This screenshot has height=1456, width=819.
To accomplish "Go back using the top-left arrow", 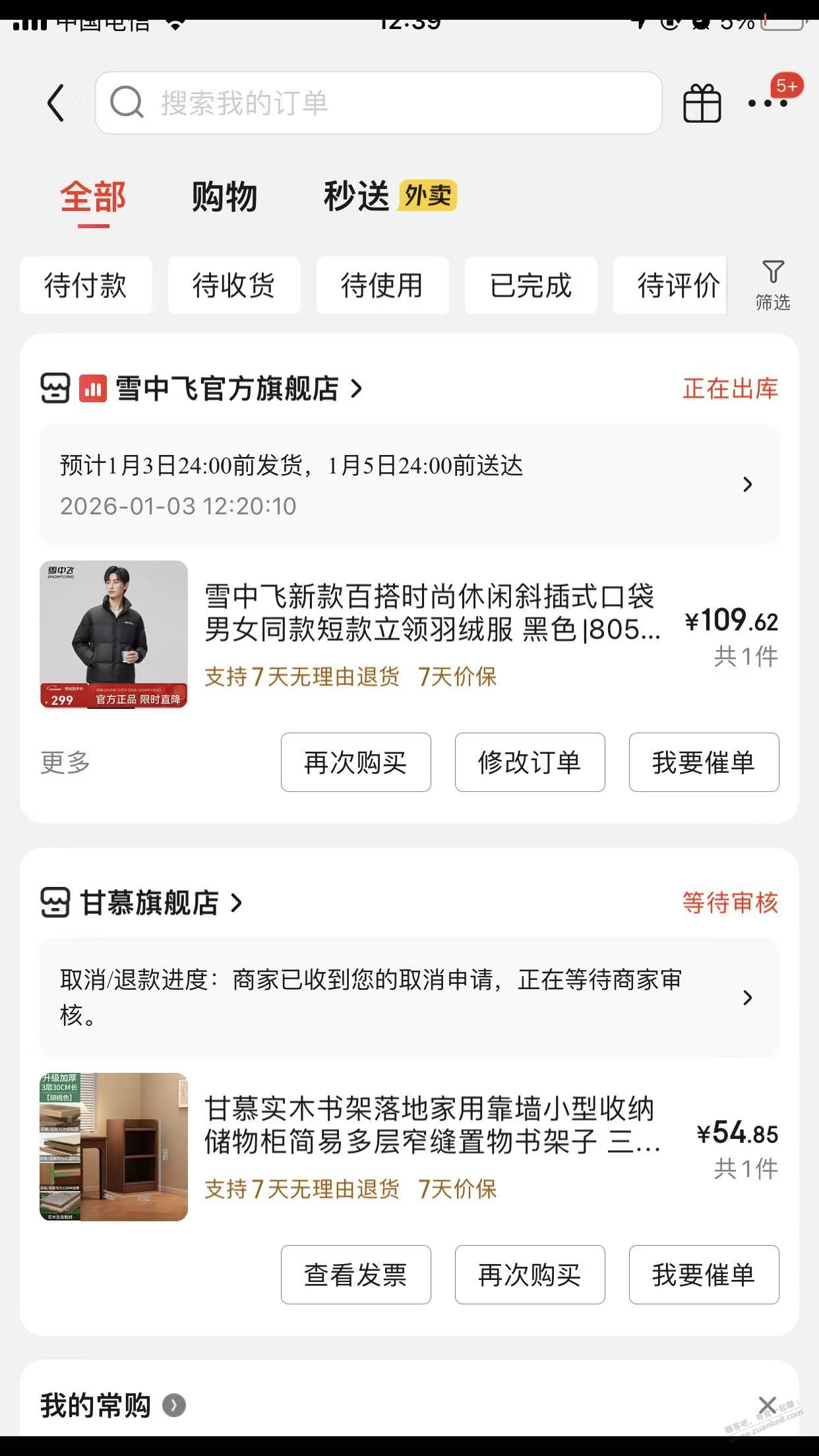I will pyautogui.click(x=57, y=103).
